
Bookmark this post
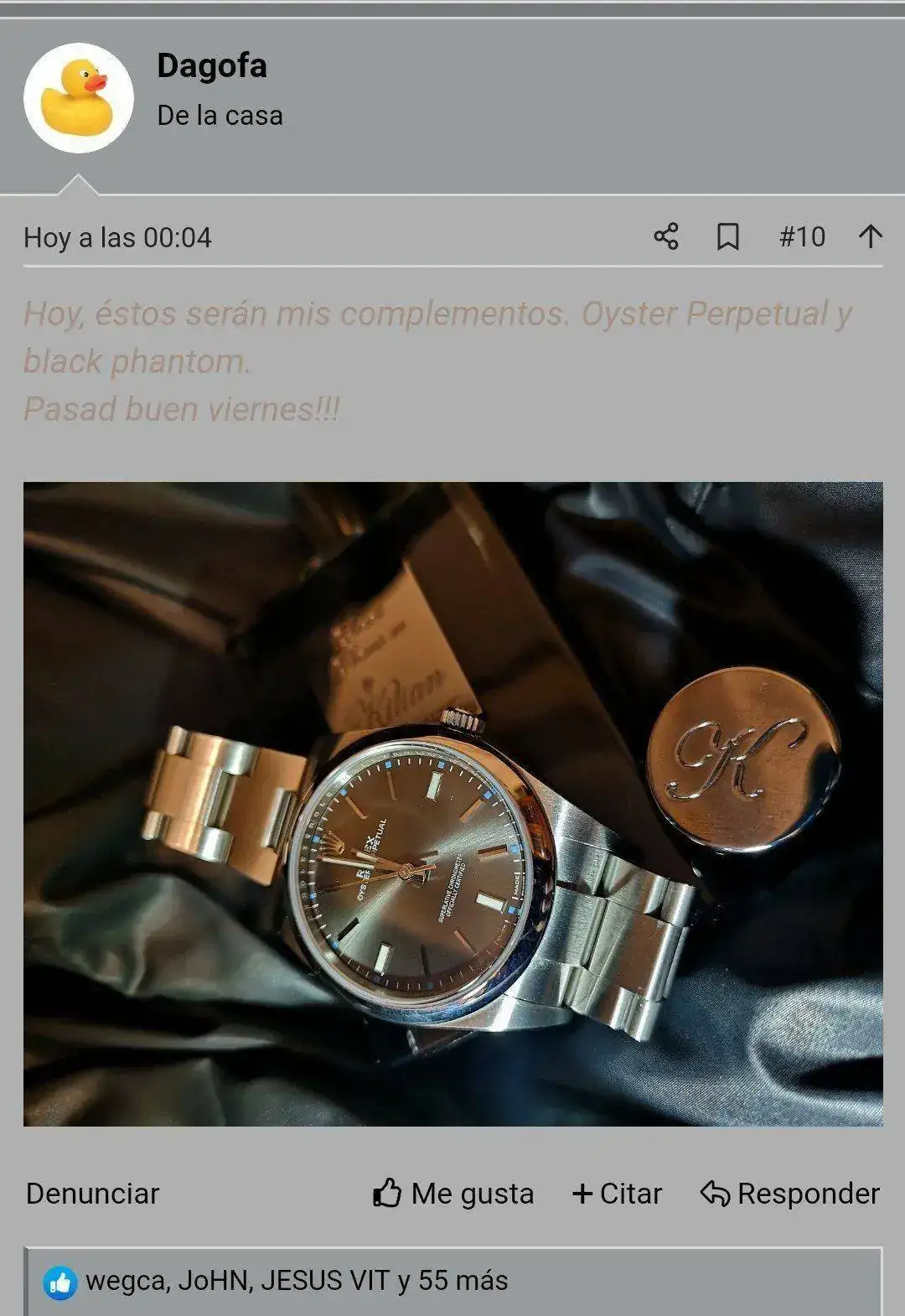(727, 237)
